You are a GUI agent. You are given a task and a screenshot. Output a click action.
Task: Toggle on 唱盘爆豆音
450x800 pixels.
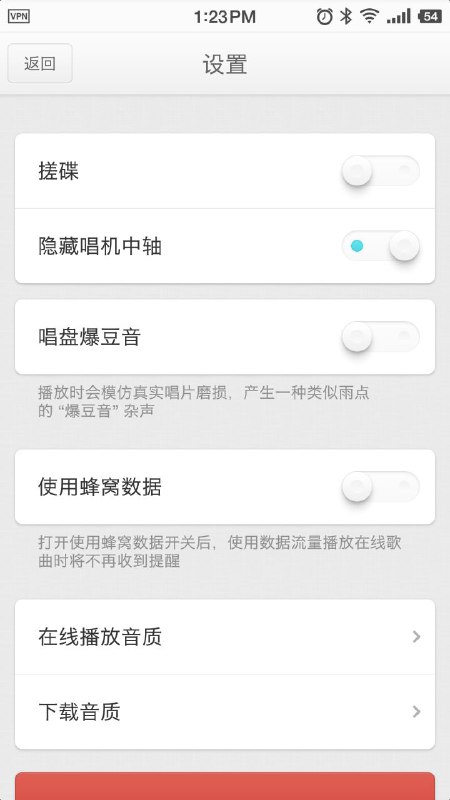click(x=381, y=337)
